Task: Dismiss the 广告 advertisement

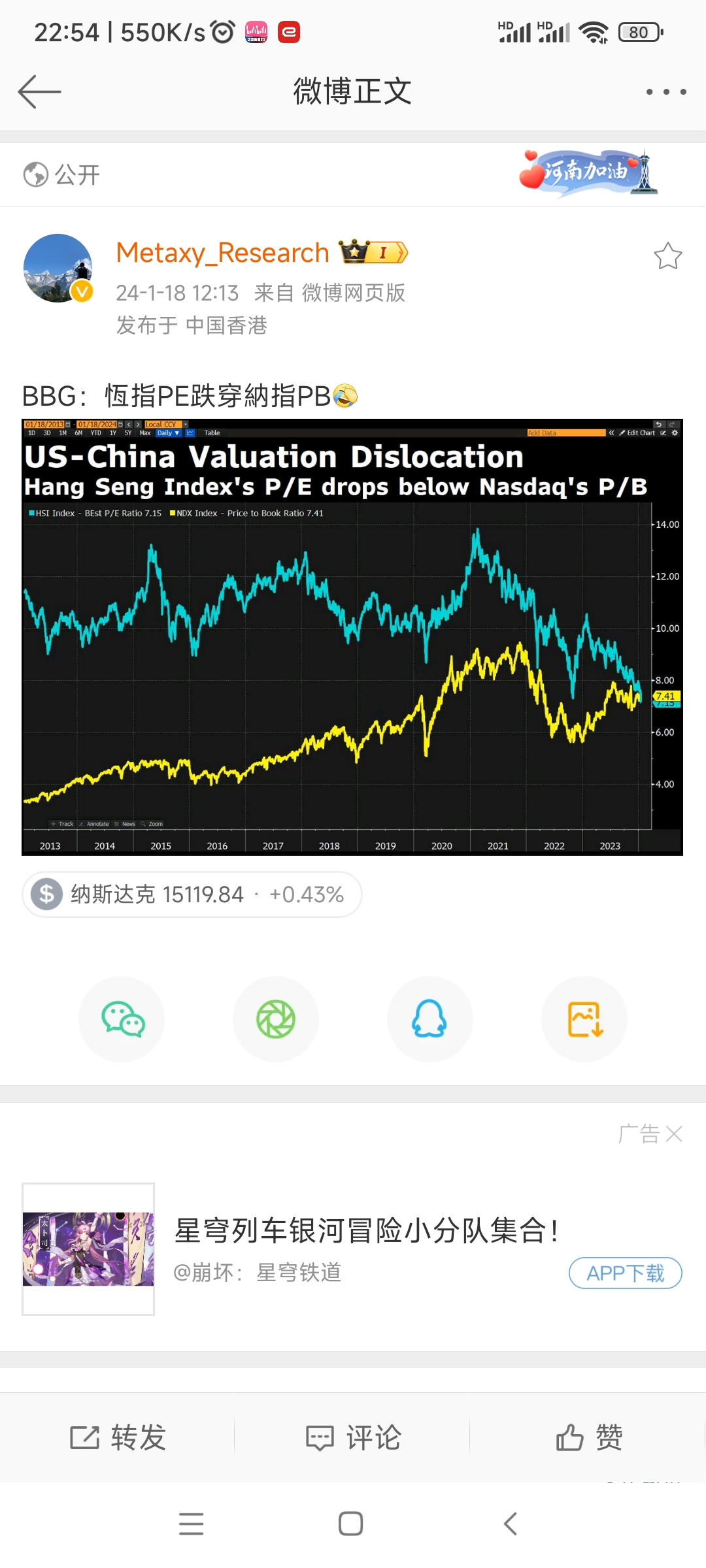Action: coord(674,1134)
